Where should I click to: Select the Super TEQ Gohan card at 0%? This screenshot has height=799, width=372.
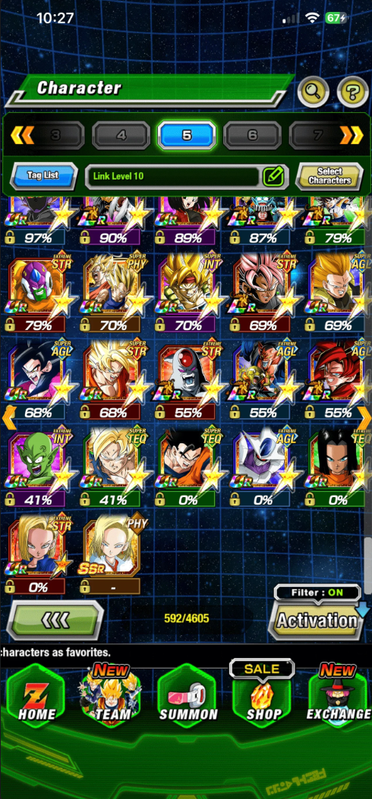coord(188,467)
